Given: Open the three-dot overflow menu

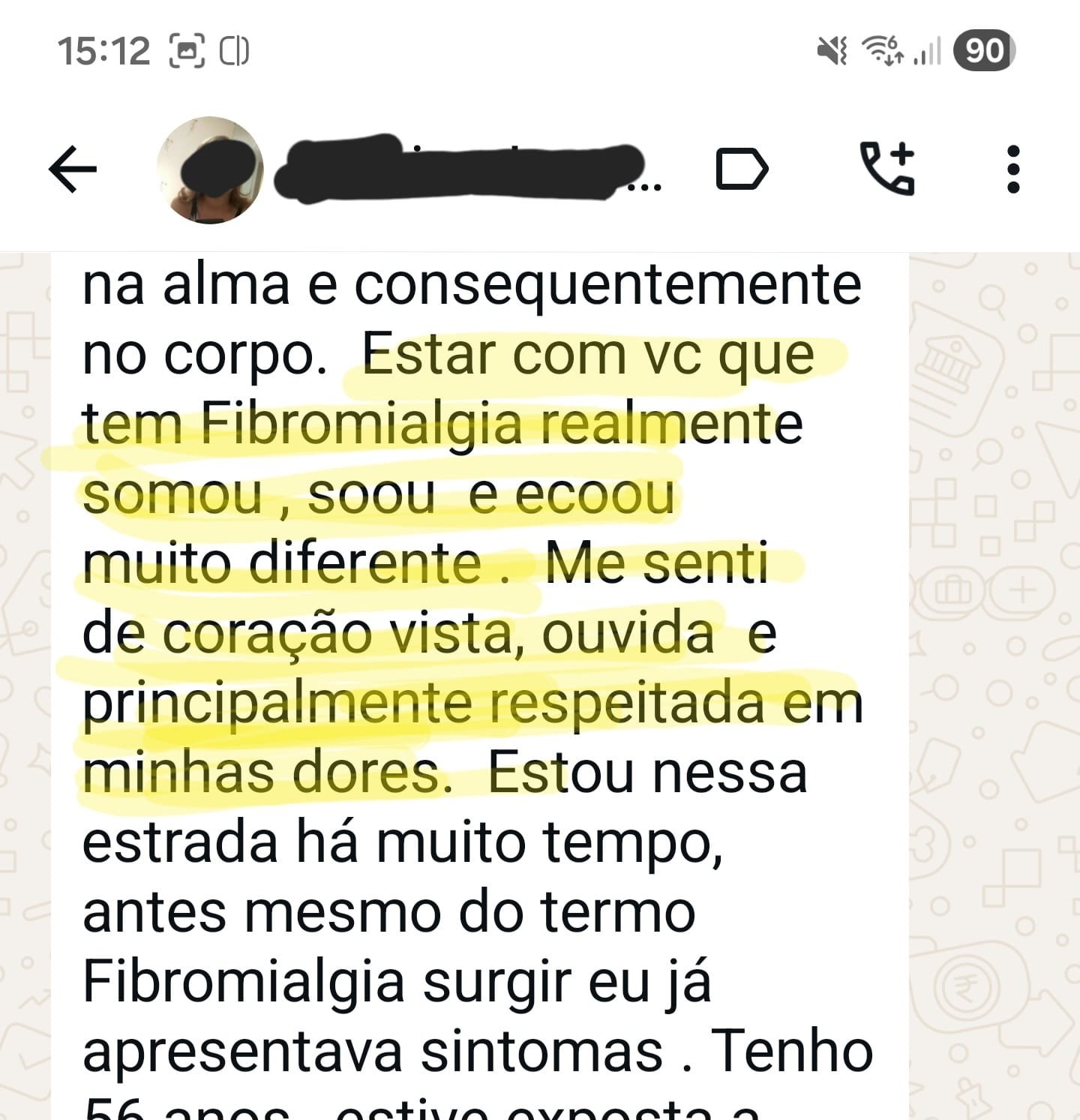Looking at the screenshot, I should click(x=1013, y=170).
